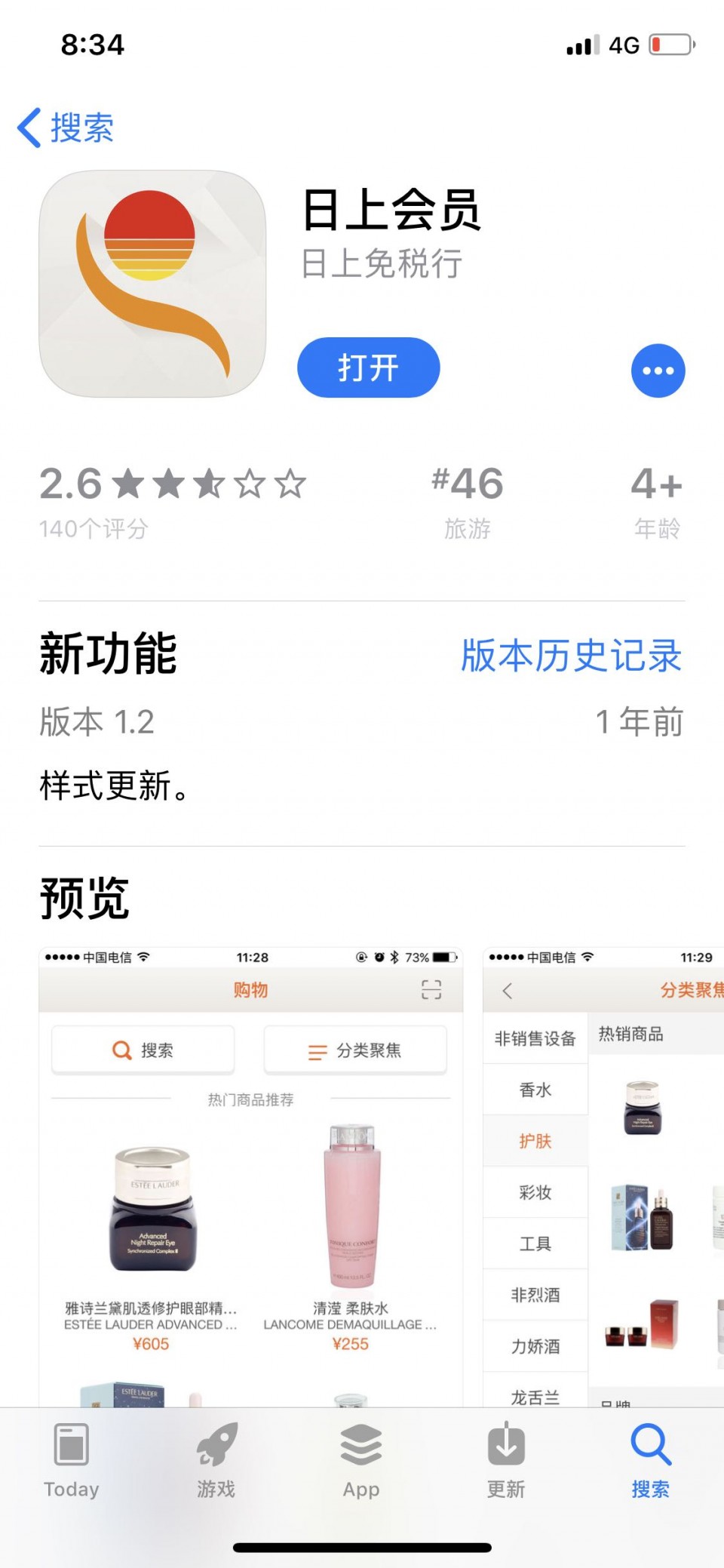This screenshot has height=1568, width=724.
Task: Tap the back chevron next to 搜索
Action: 30,128
